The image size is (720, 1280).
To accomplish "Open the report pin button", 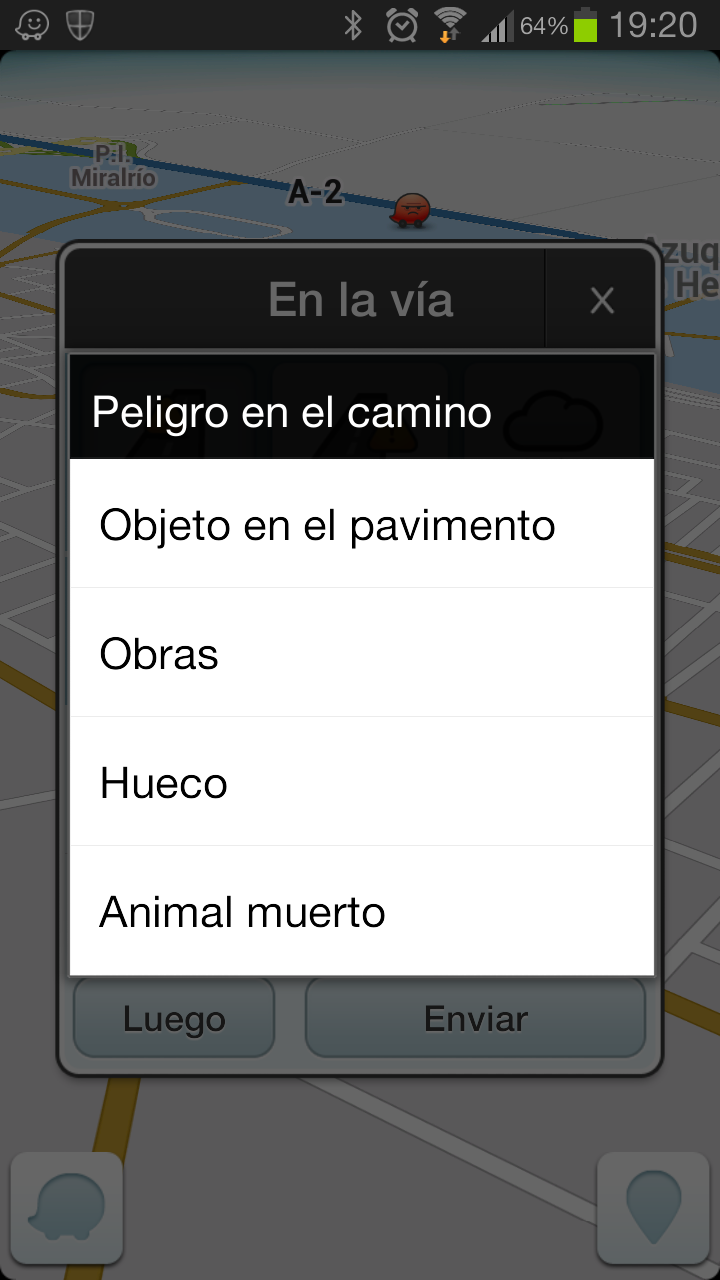I will (654, 1208).
